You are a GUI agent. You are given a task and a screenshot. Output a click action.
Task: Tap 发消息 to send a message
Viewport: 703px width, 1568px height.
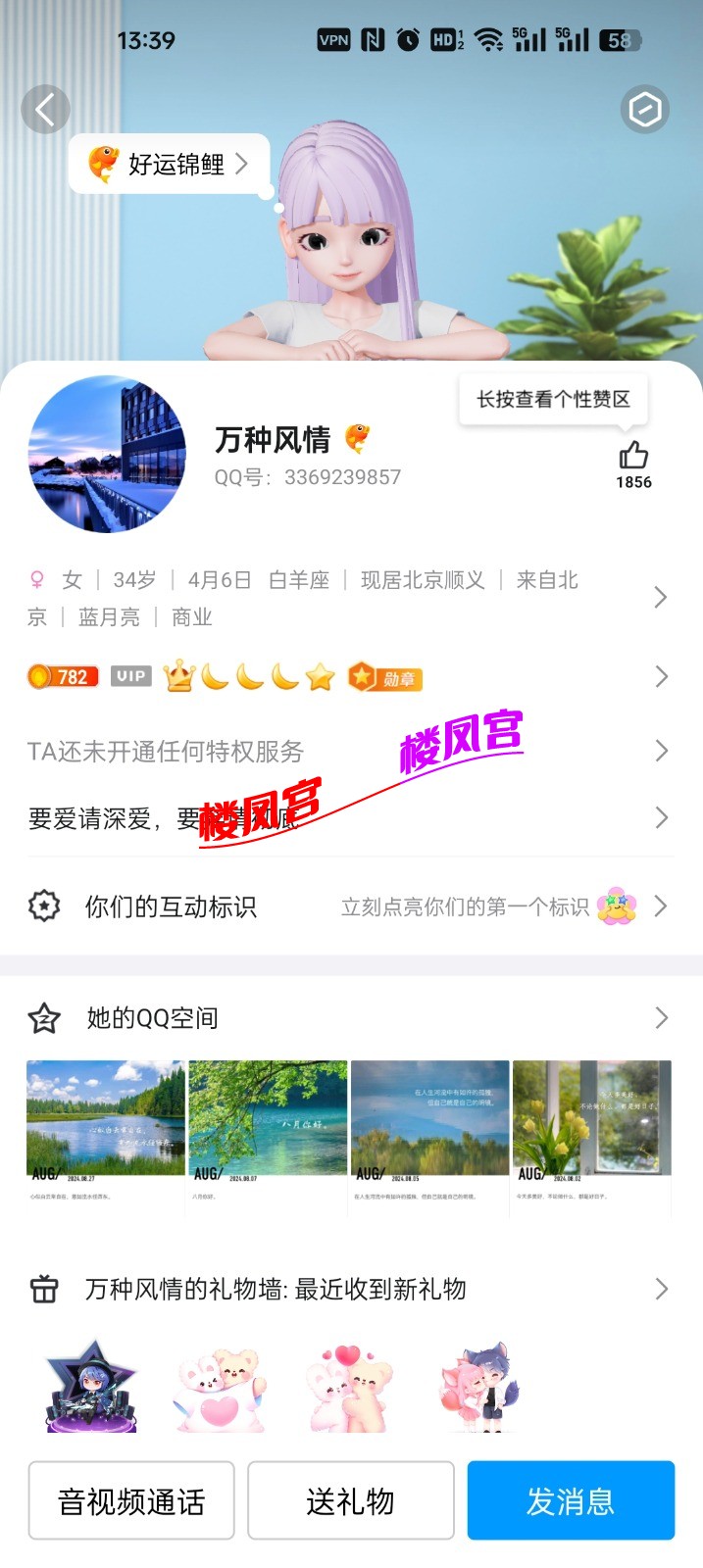tap(571, 1500)
